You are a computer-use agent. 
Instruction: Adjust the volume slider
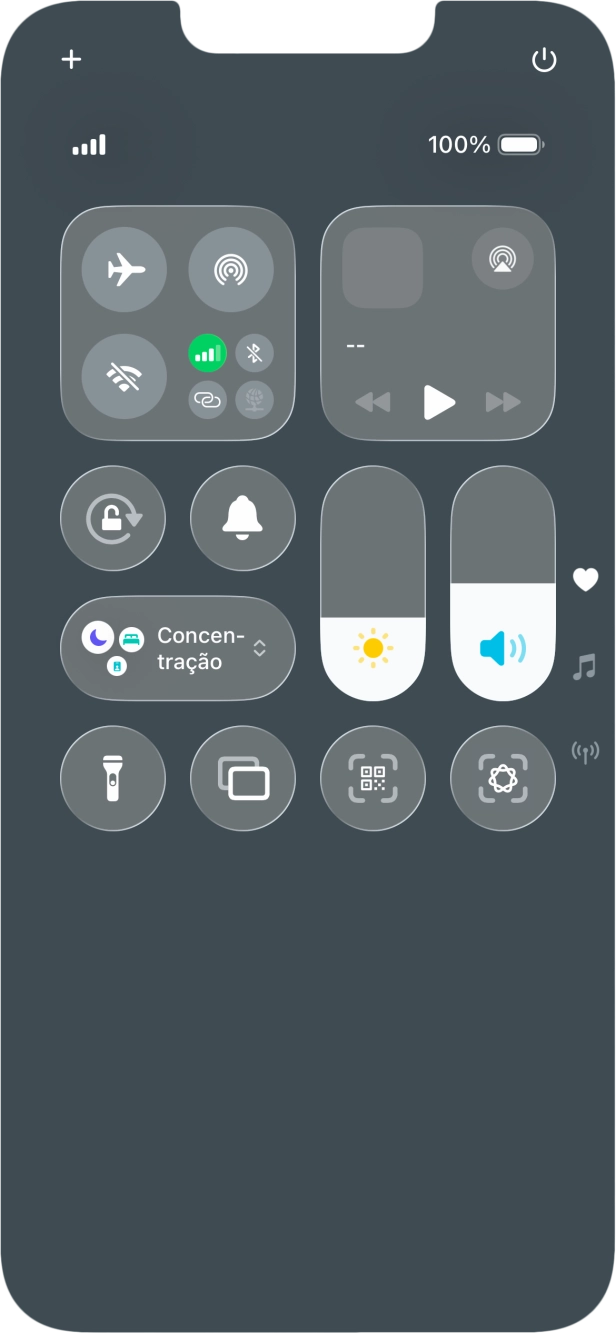click(x=503, y=584)
